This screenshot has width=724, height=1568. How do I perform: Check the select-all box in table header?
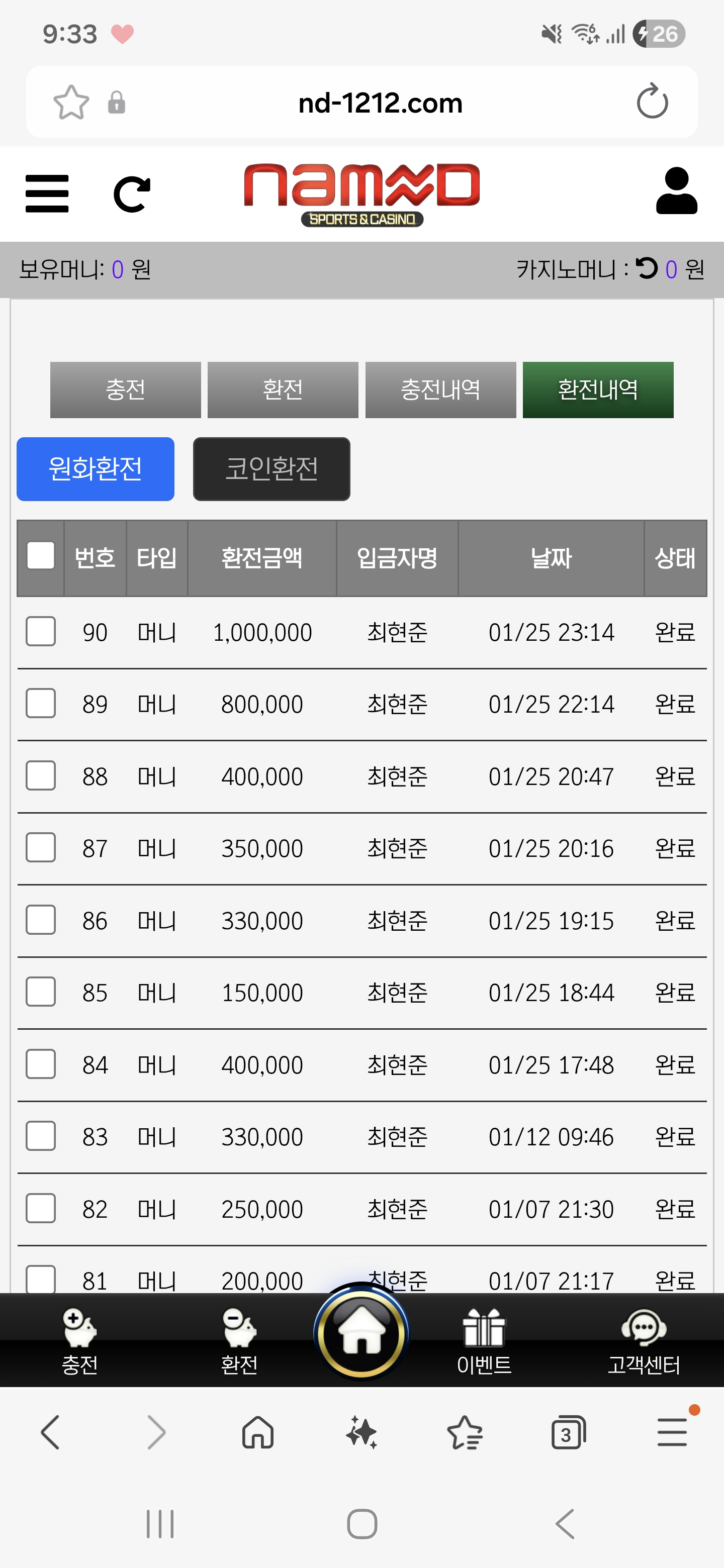[x=41, y=556]
